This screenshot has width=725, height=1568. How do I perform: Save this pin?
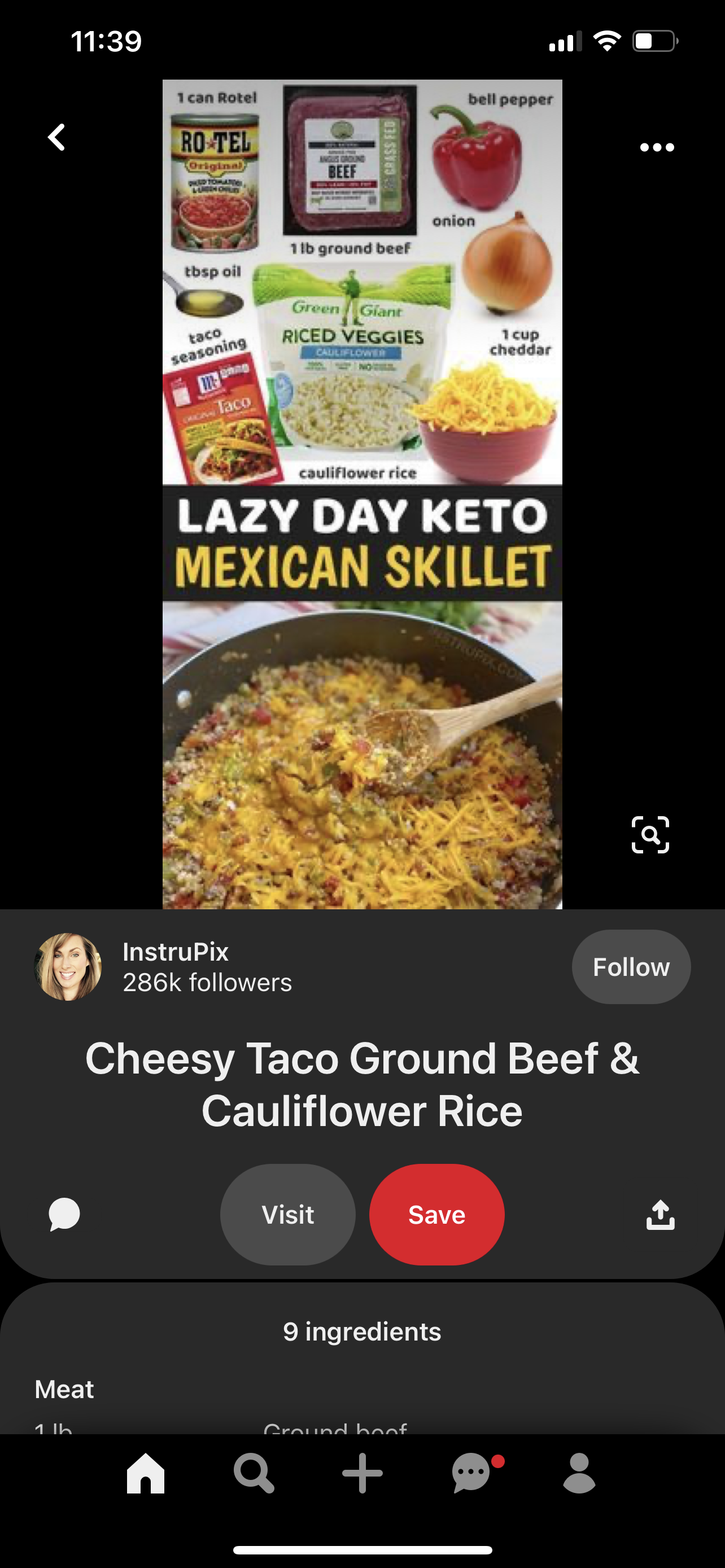436,1214
